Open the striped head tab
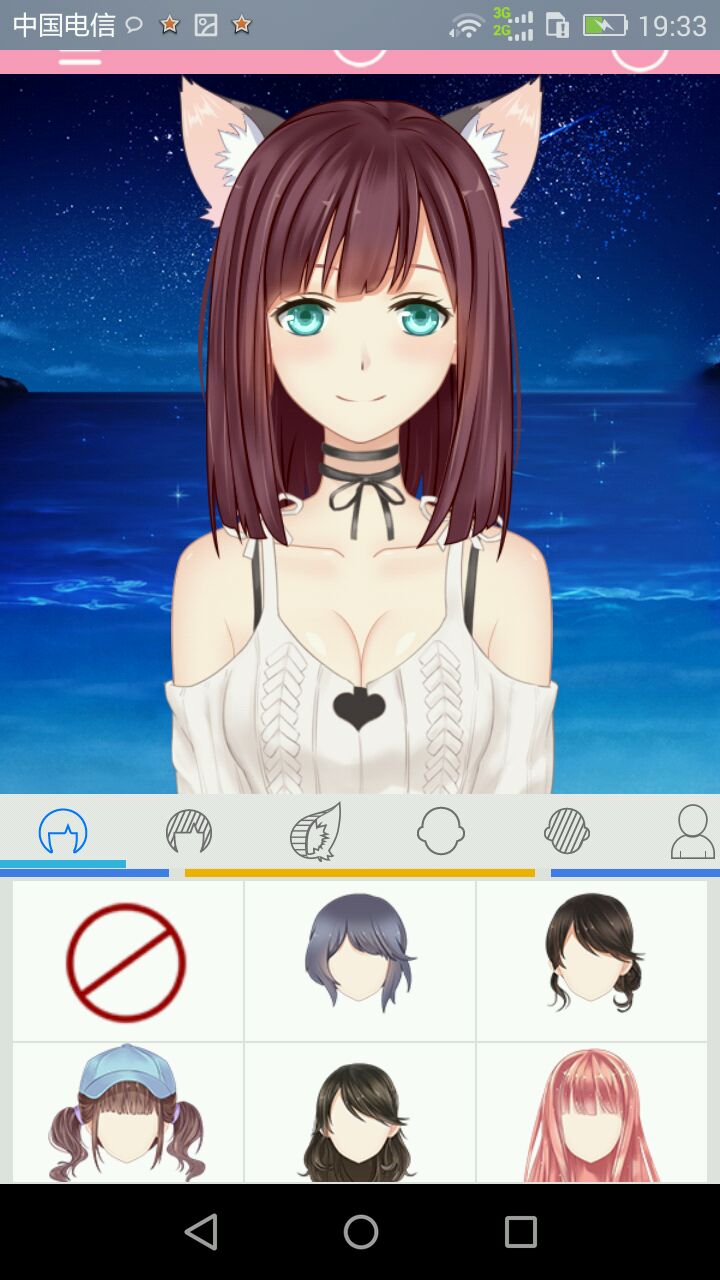 click(567, 832)
